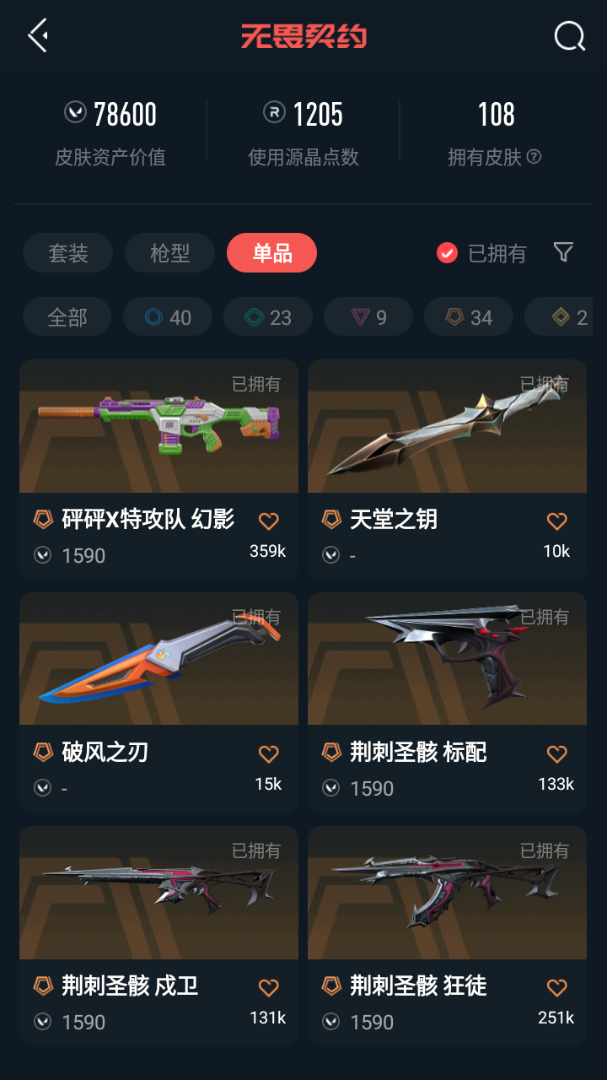Like the 荆刺圣骸 标配 skin
Viewport: 607px width, 1080px height.
tap(557, 754)
